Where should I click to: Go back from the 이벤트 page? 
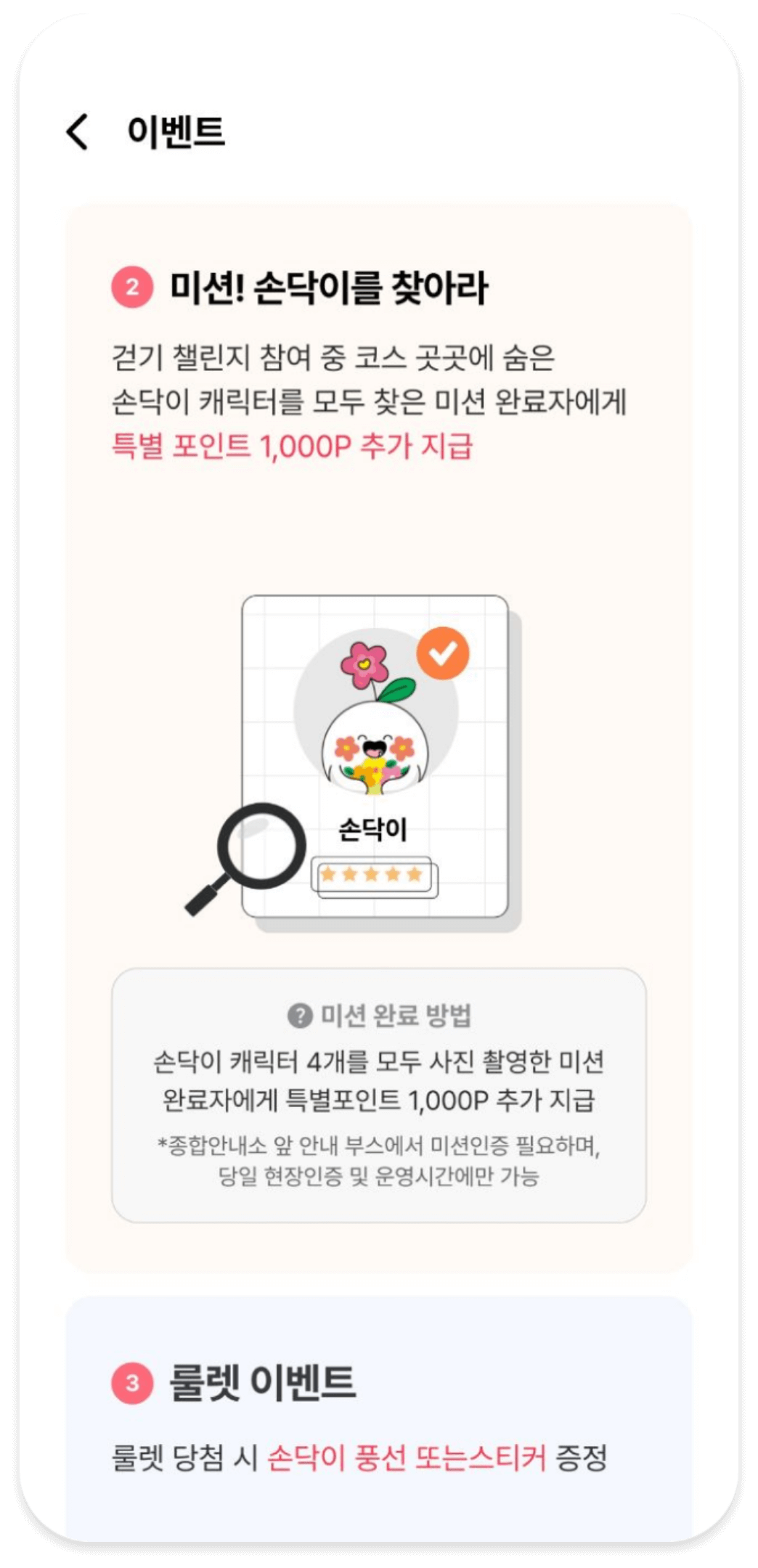pyautogui.click(x=77, y=131)
